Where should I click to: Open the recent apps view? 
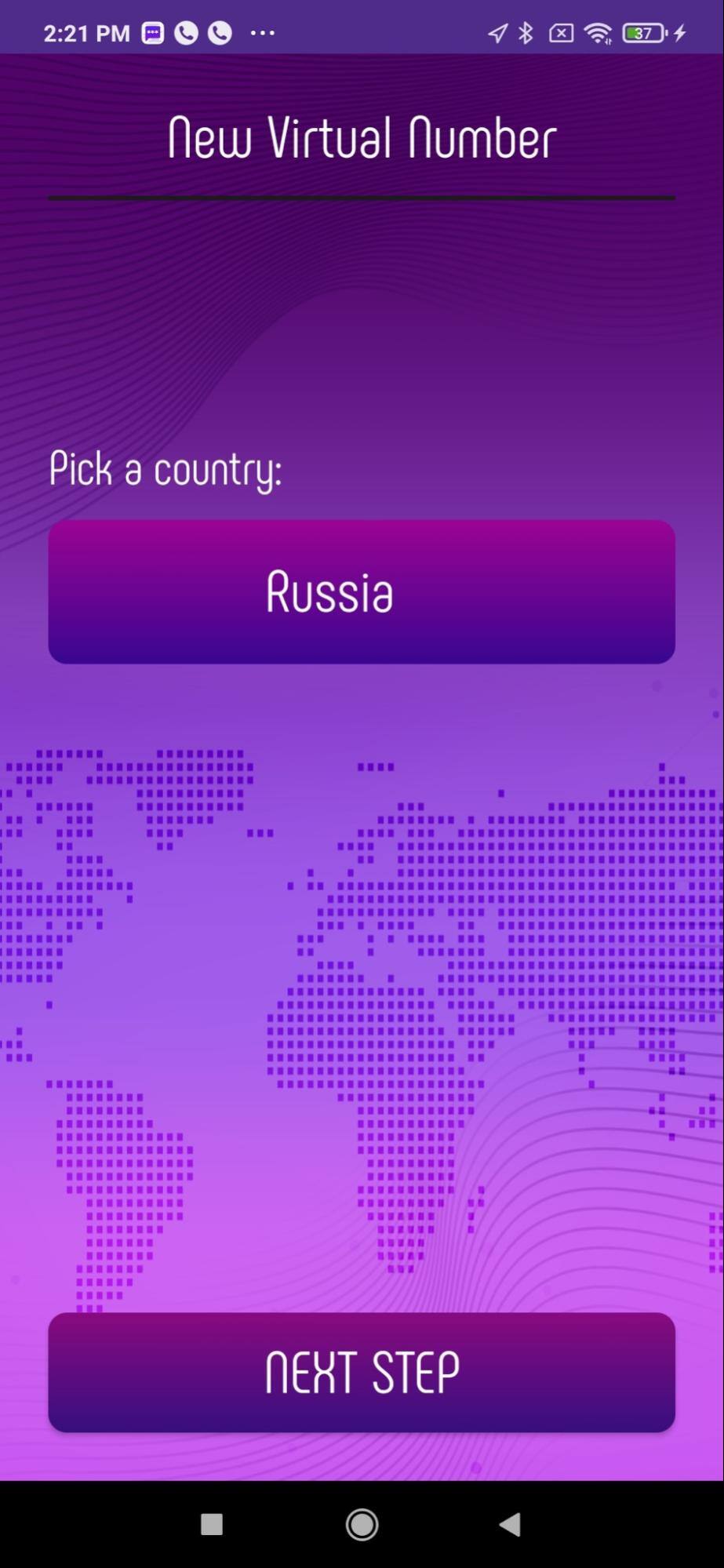click(x=212, y=1524)
